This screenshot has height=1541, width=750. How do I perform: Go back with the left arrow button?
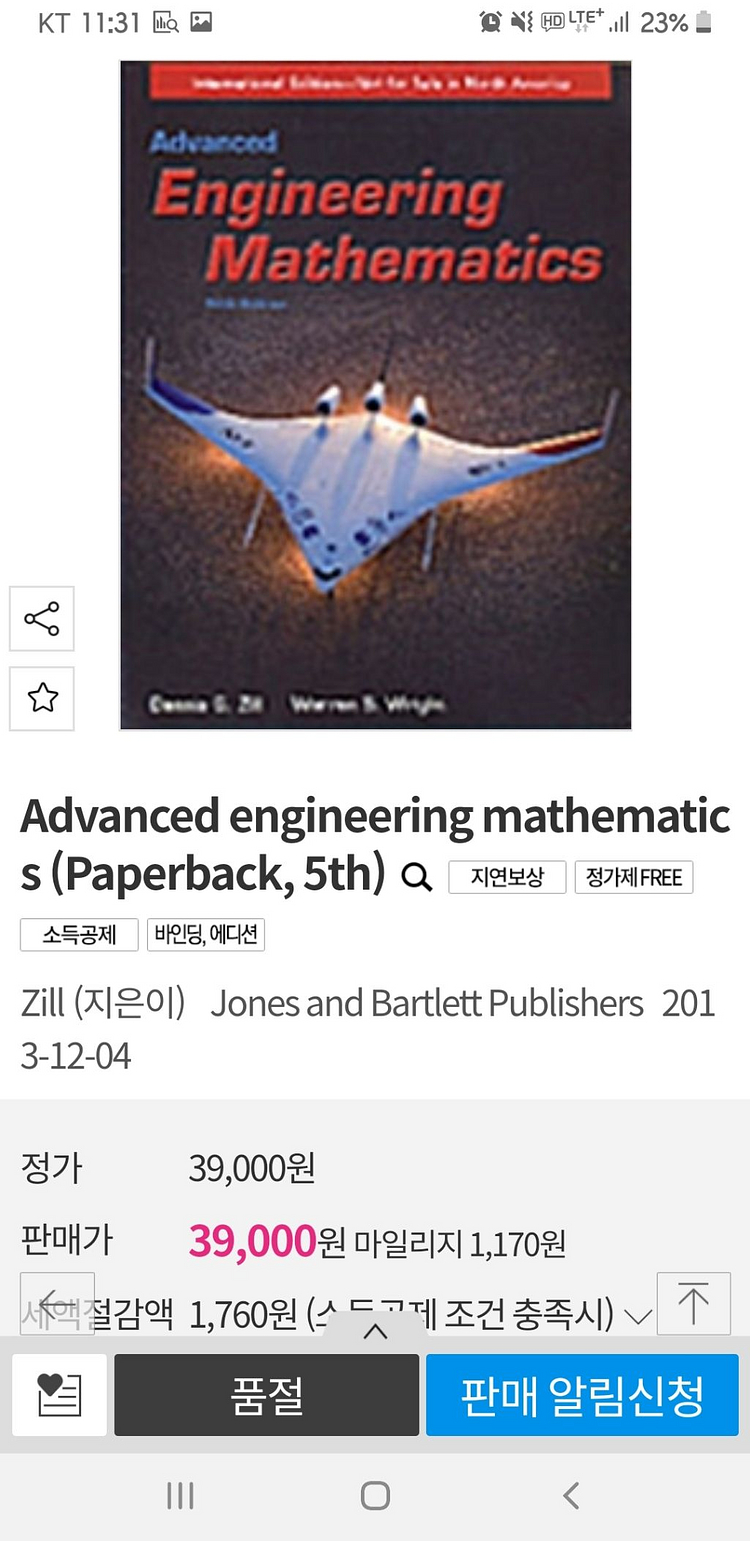coord(57,1303)
